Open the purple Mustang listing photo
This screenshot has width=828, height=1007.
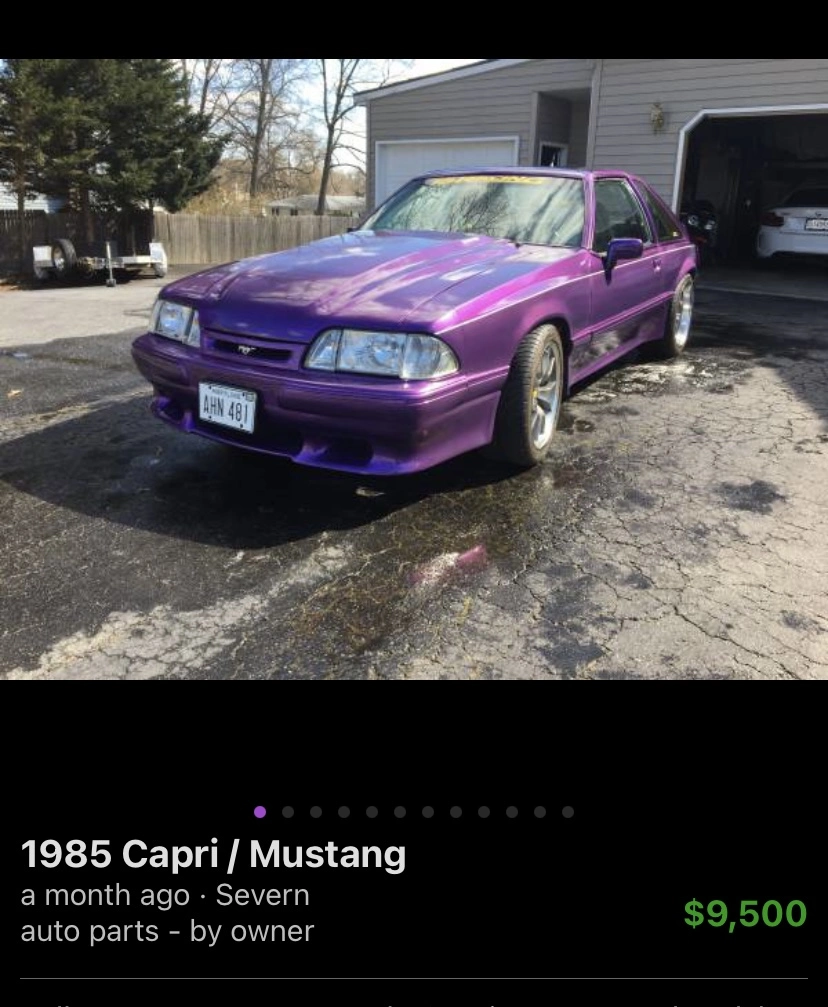coord(414,369)
